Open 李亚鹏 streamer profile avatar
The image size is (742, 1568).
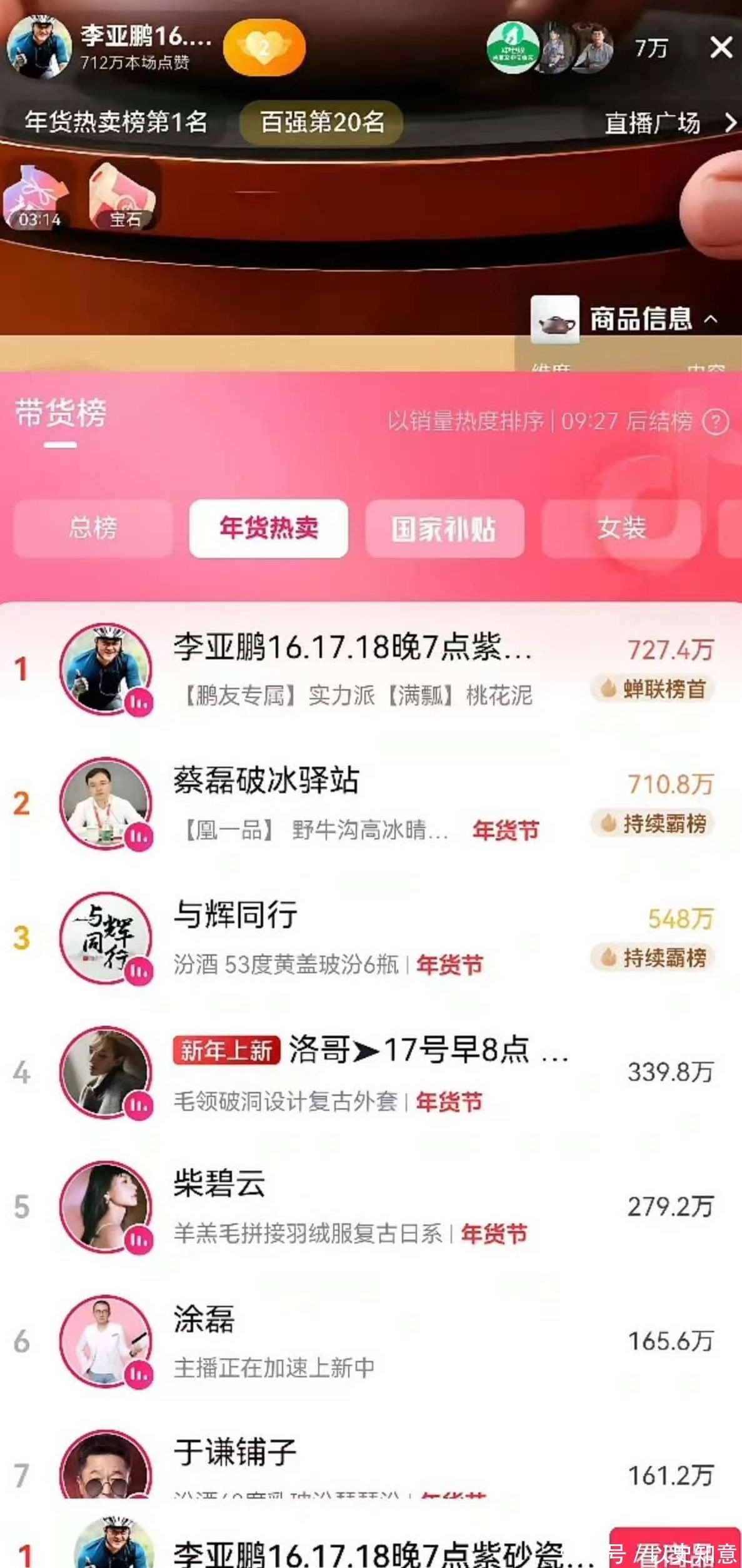pyautogui.click(x=39, y=47)
